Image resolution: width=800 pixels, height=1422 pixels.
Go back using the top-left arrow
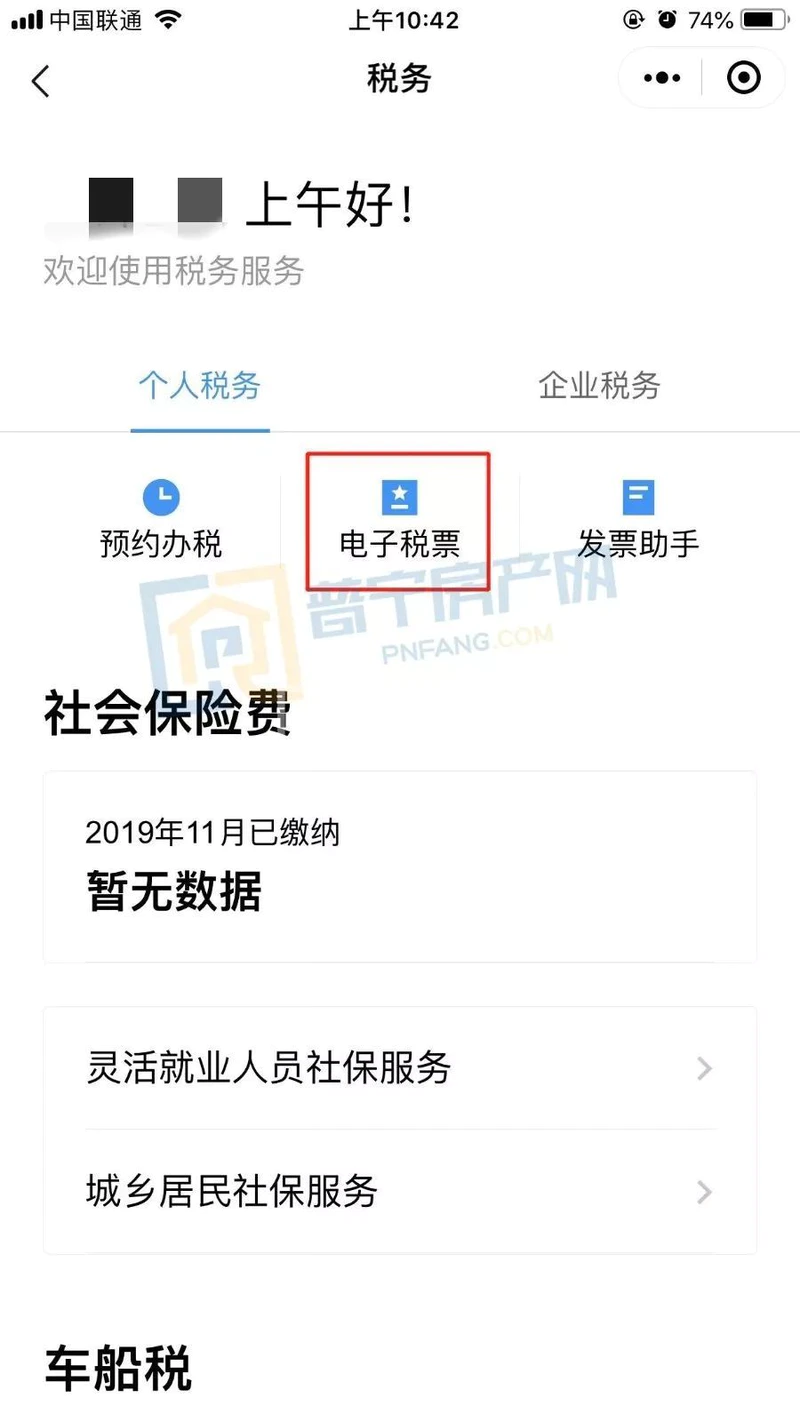point(41,80)
